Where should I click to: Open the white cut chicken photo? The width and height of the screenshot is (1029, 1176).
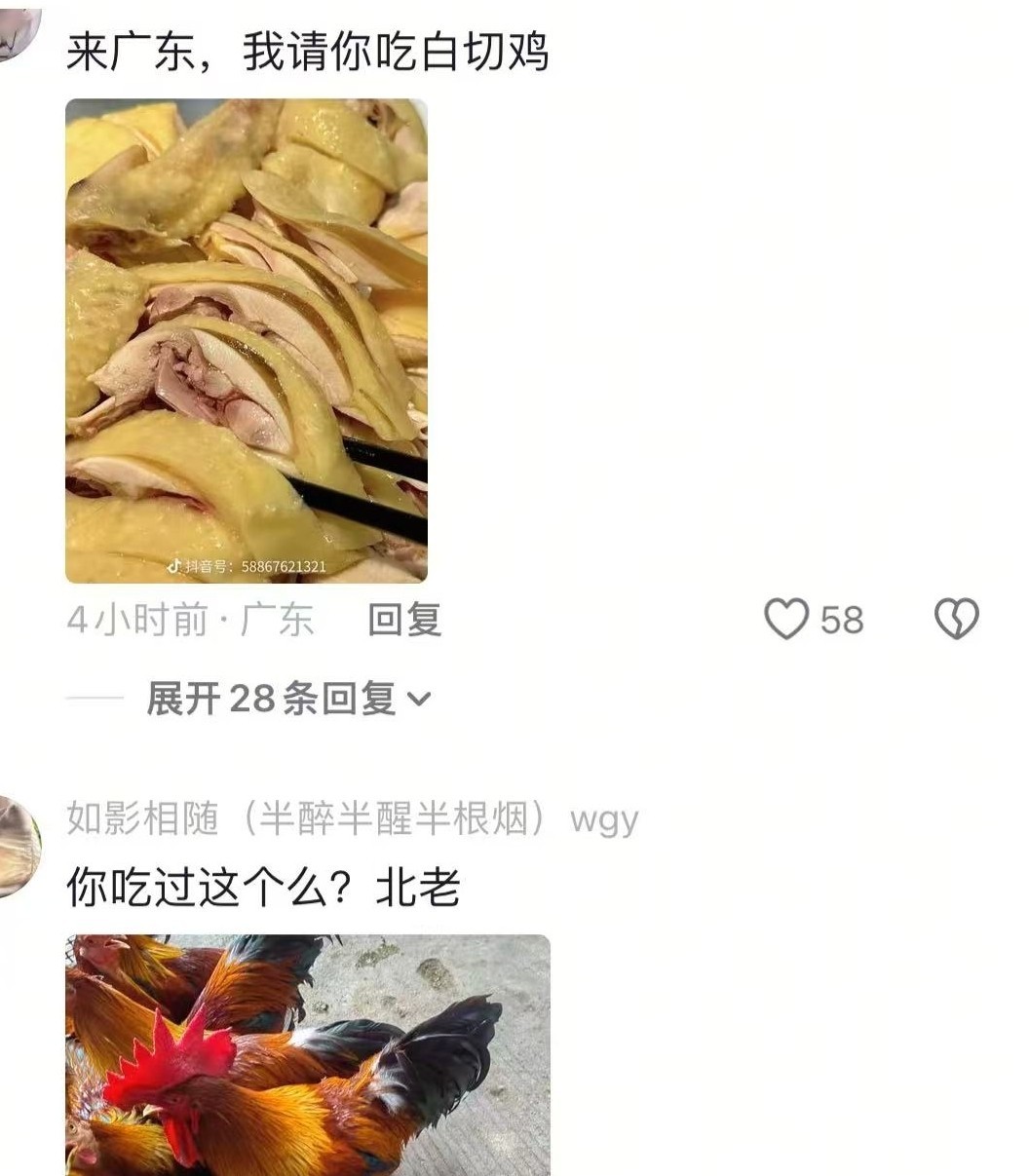click(x=246, y=340)
